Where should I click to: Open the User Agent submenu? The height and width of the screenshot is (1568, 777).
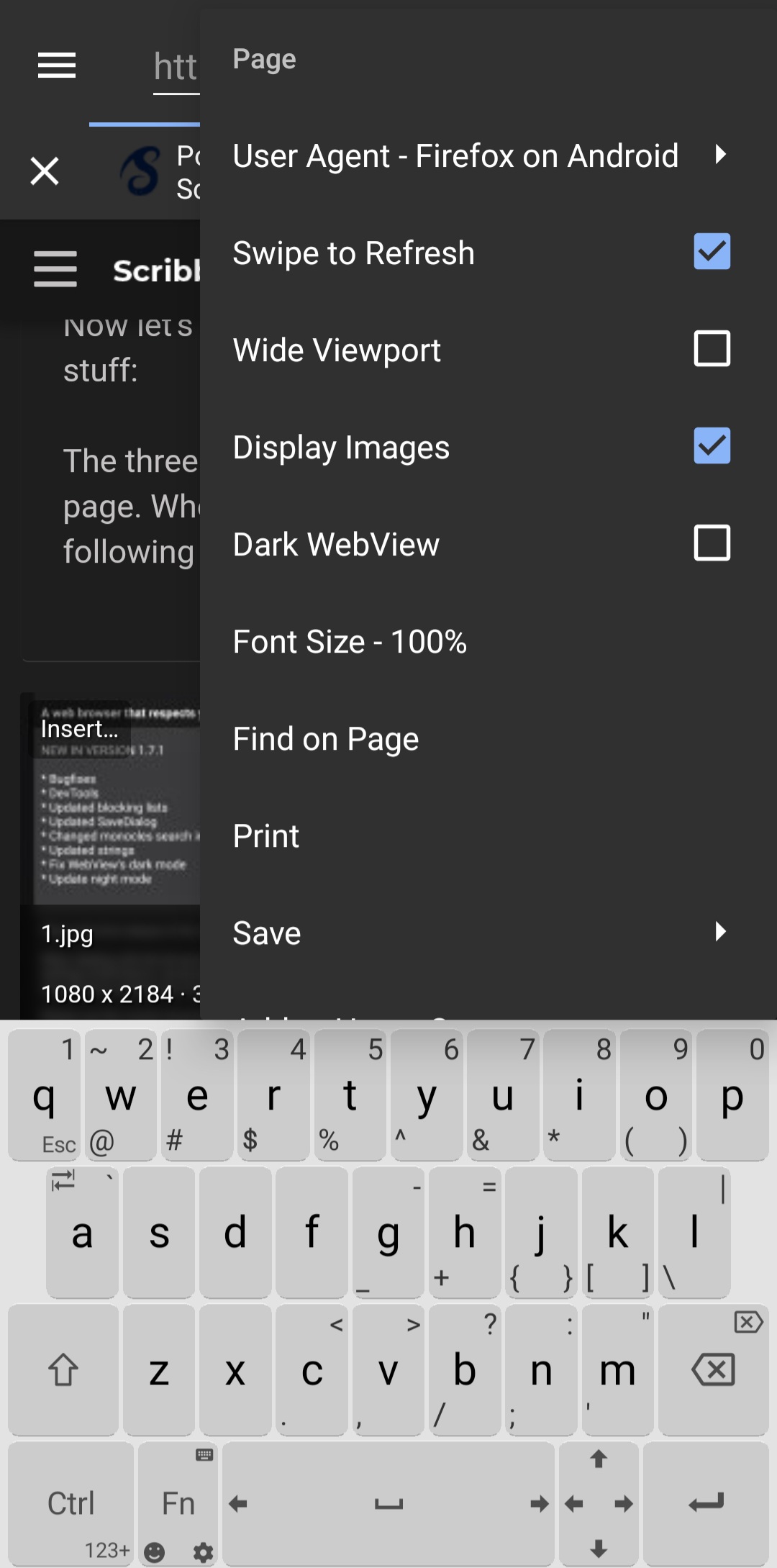(475, 155)
